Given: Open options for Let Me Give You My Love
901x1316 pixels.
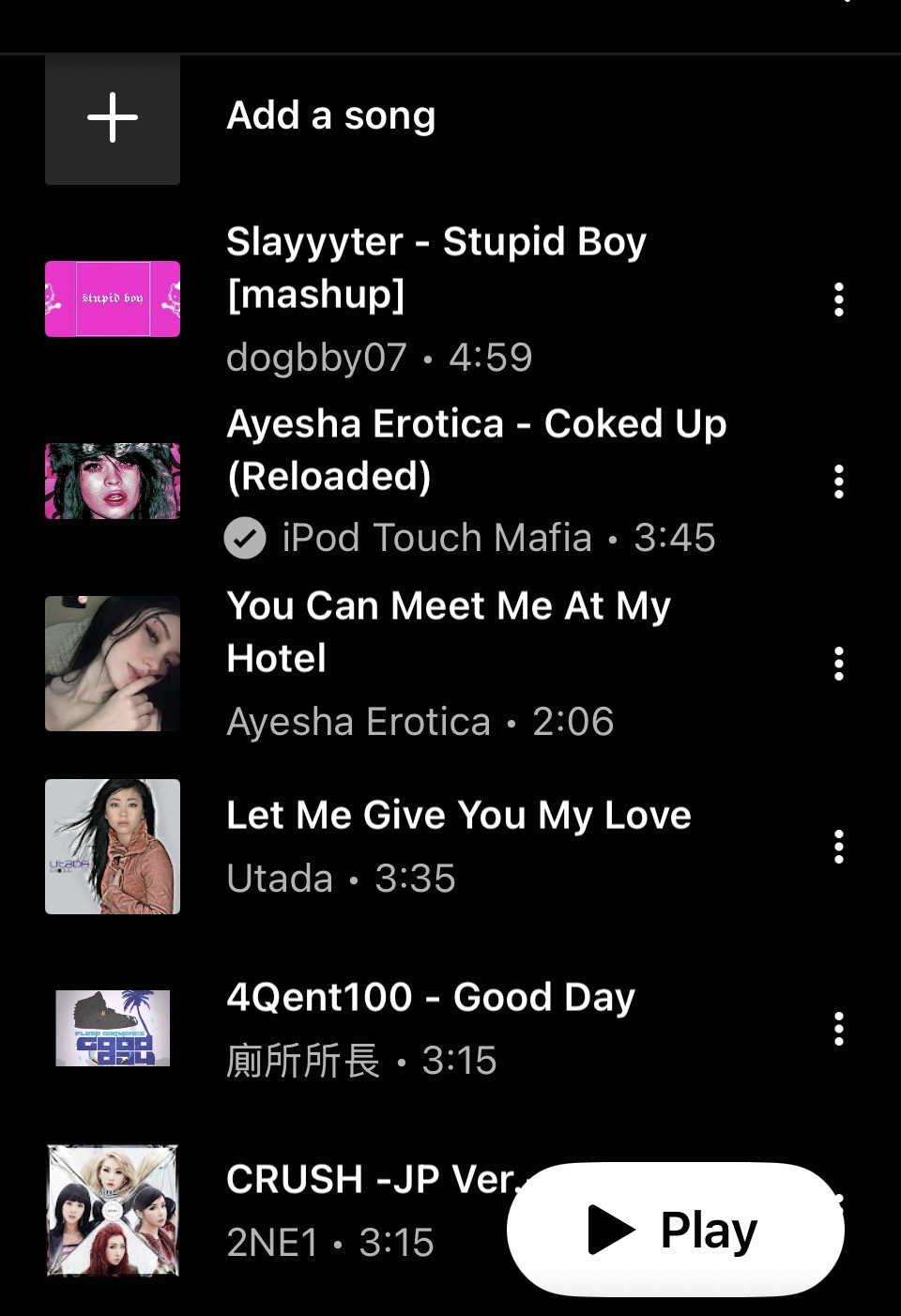Looking at the screenshot, I should (838, 847).
